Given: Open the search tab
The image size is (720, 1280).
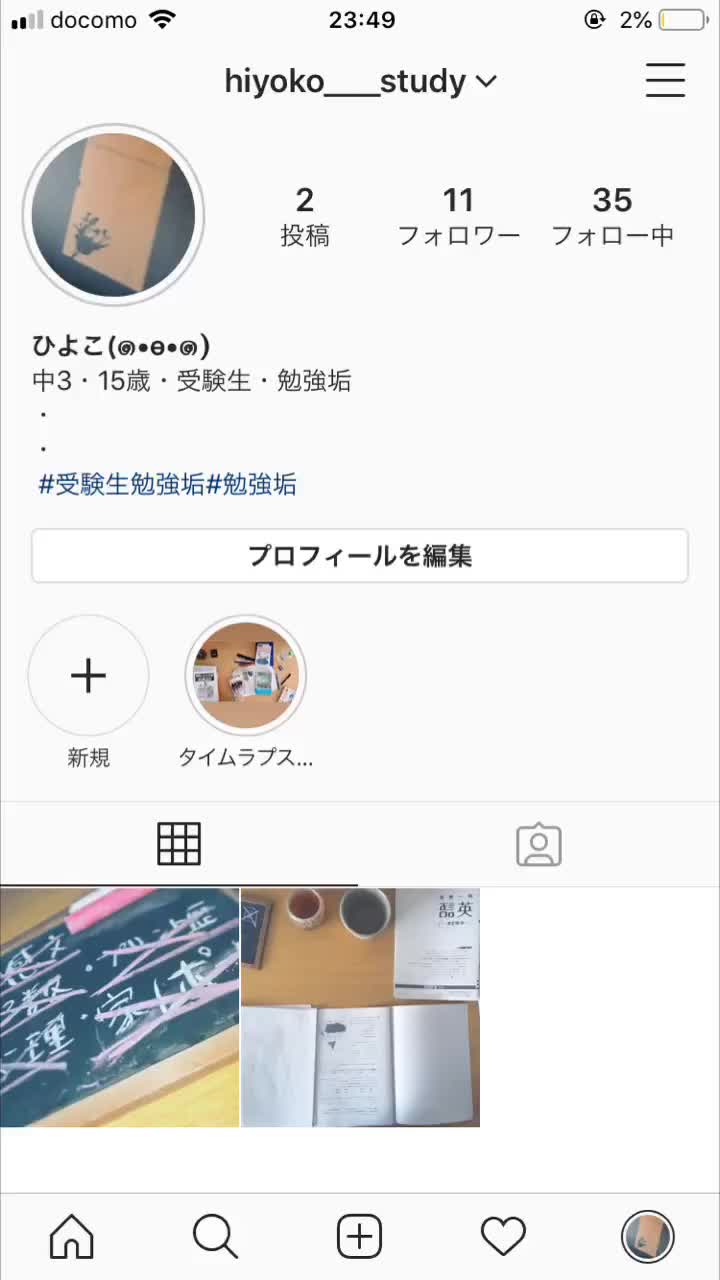Looking at the screenshot, I should click(x=215, y=1238).
